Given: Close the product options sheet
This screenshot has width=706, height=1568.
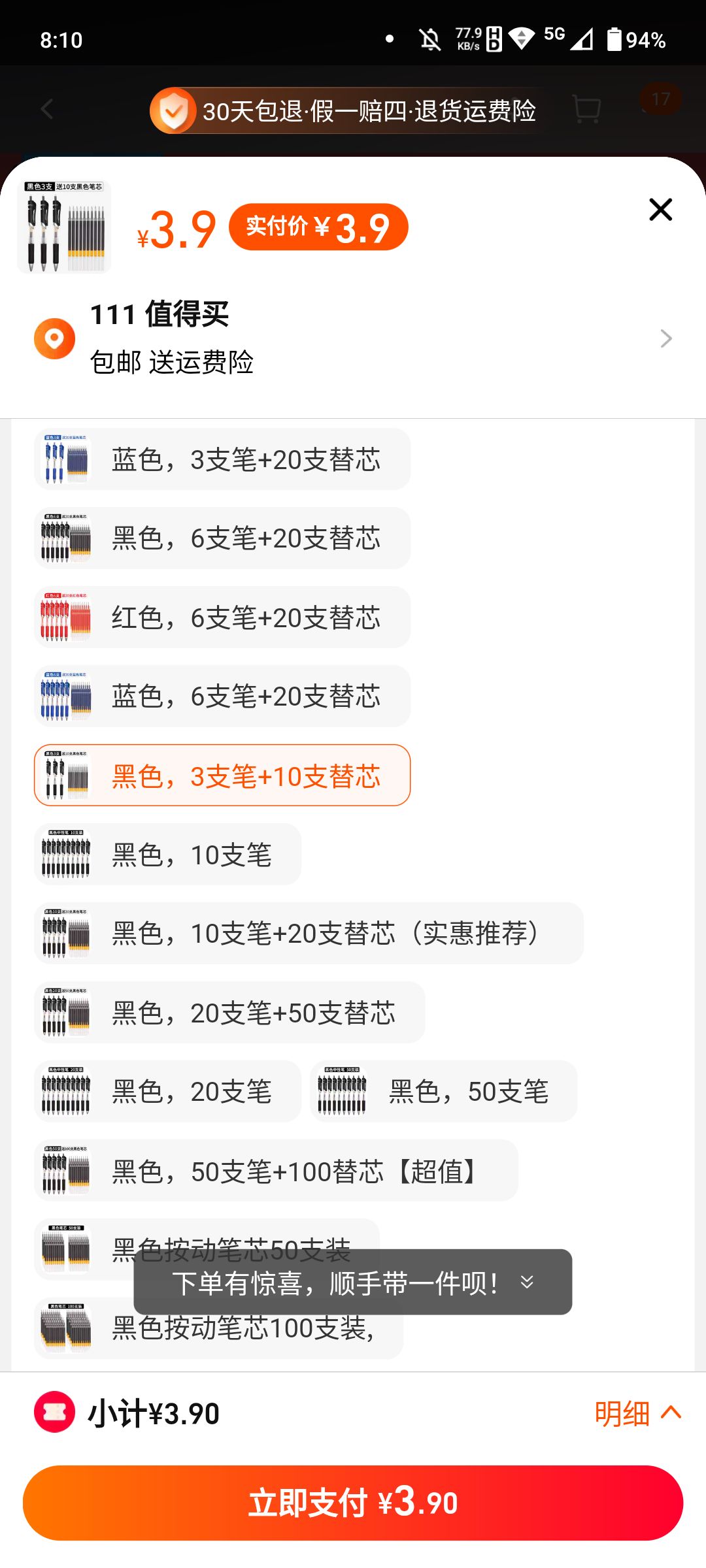Looking at the screenshot, I should click(x=661, y=210).
